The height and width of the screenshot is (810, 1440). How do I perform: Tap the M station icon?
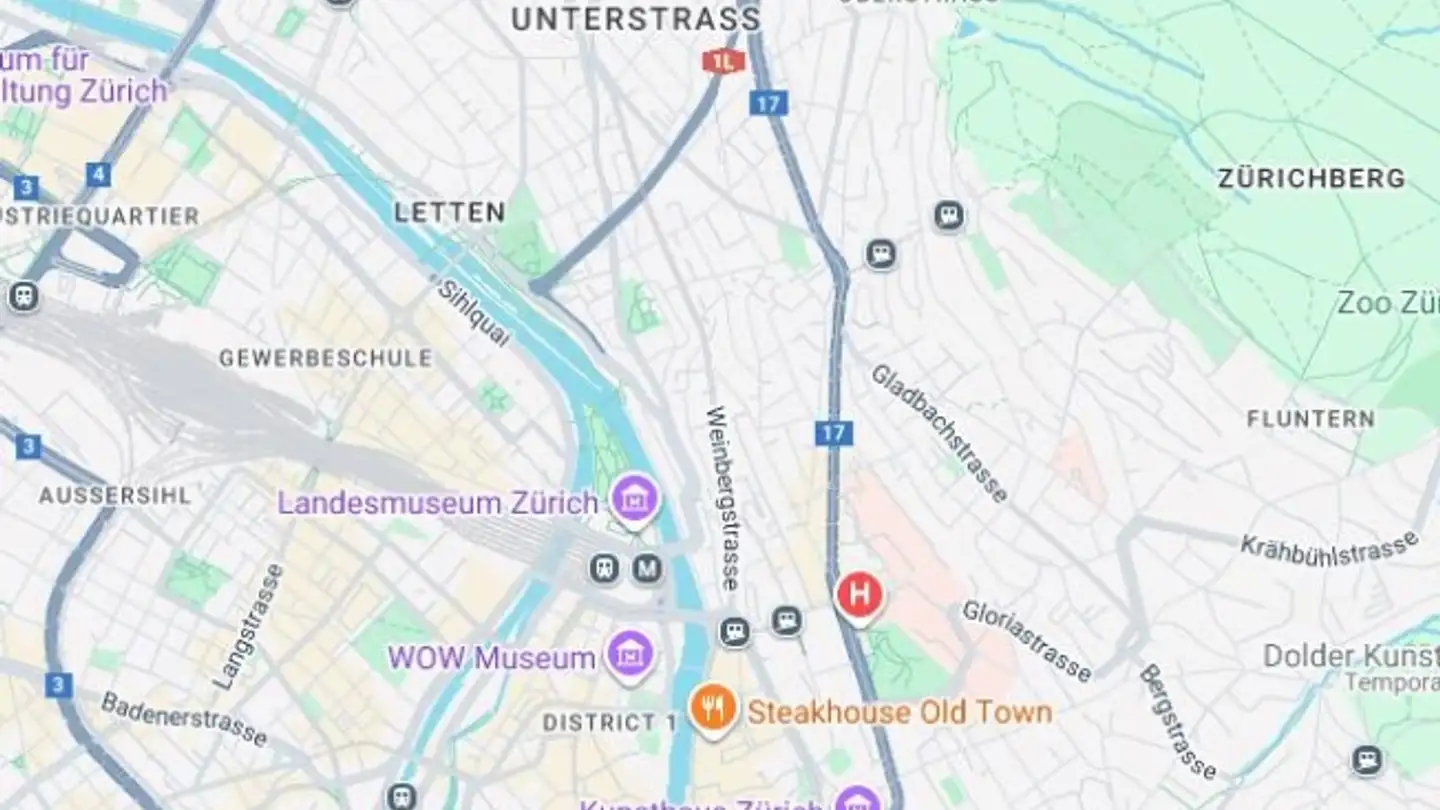coord(647,569)
